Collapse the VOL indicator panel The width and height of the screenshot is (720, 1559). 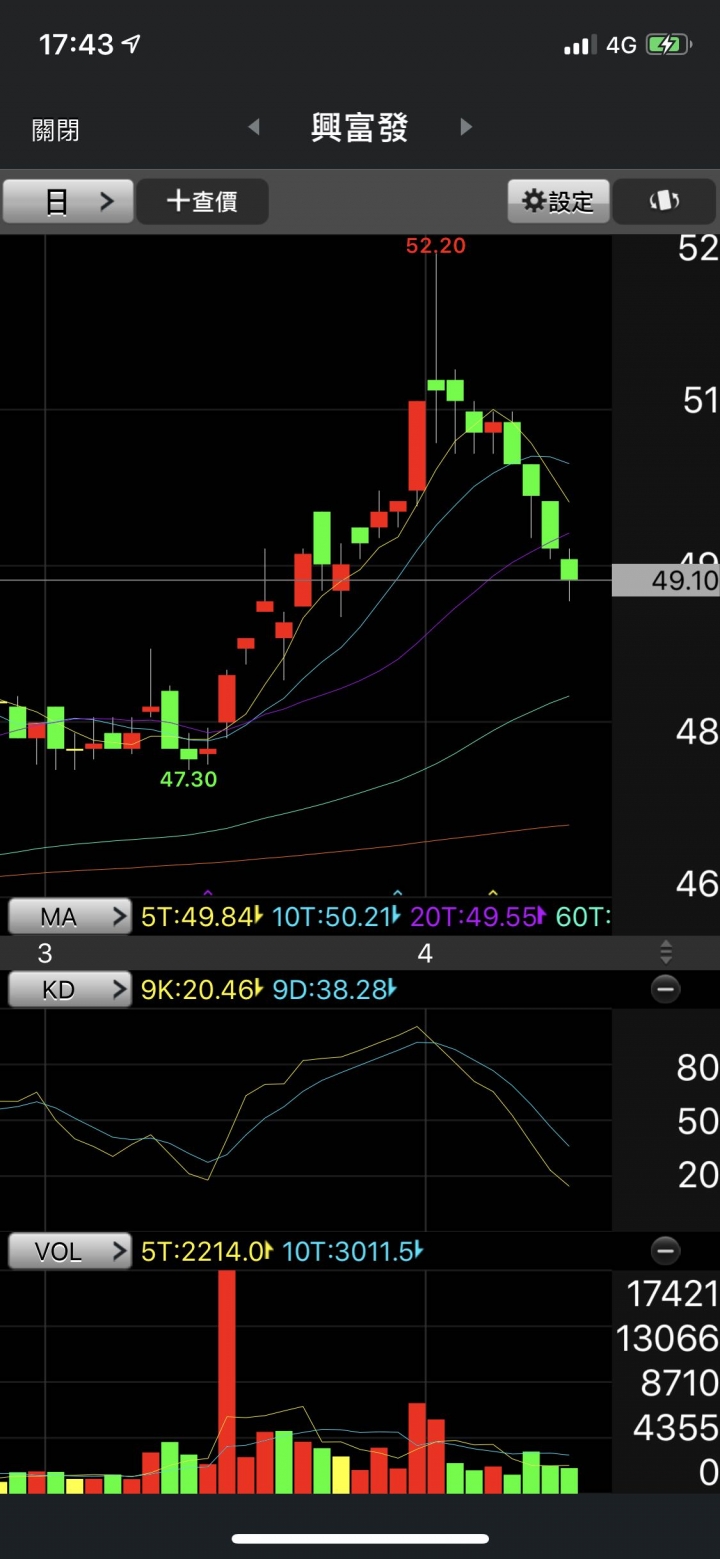(665, 1251)
